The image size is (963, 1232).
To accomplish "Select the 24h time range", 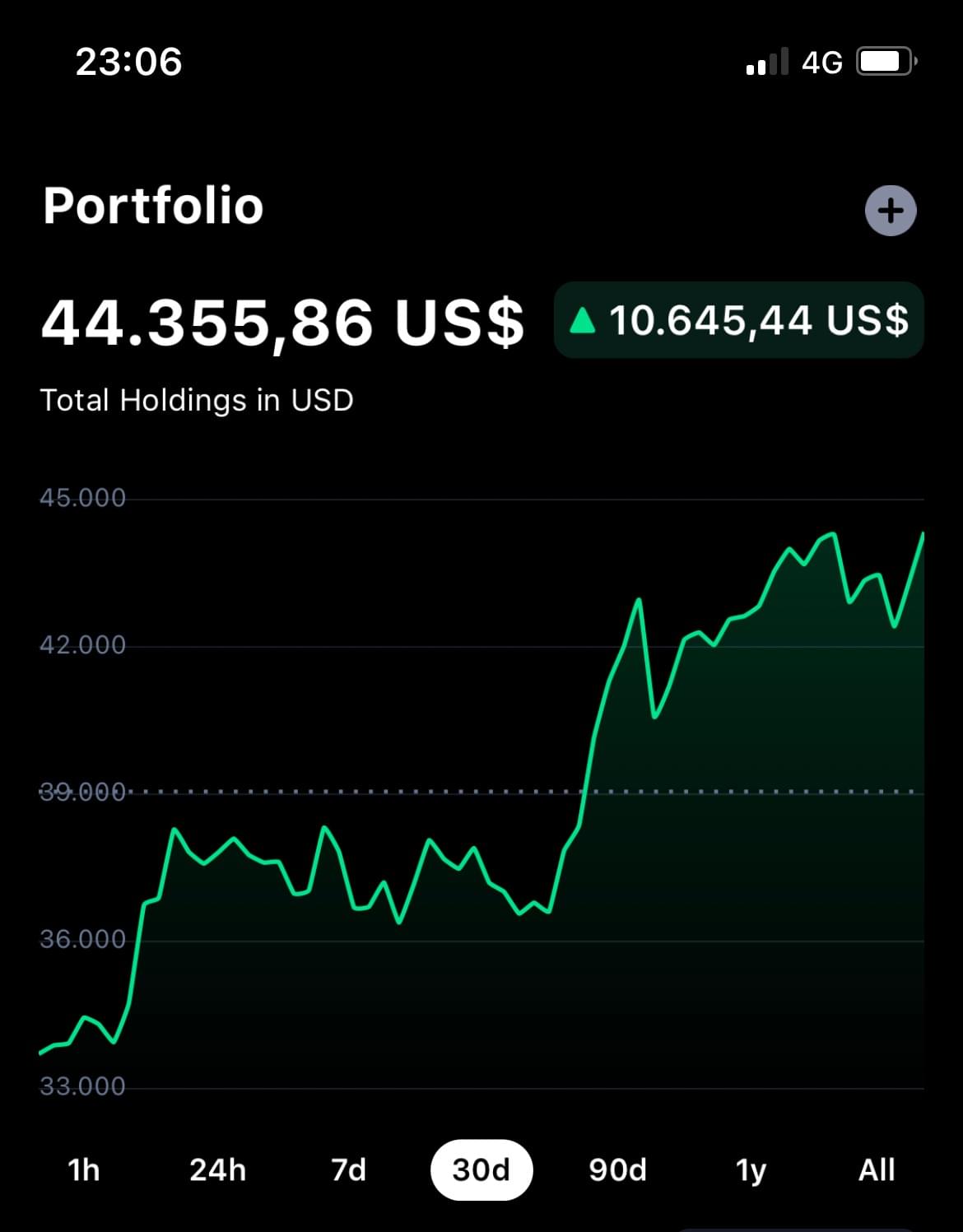I will (217, 1169).
